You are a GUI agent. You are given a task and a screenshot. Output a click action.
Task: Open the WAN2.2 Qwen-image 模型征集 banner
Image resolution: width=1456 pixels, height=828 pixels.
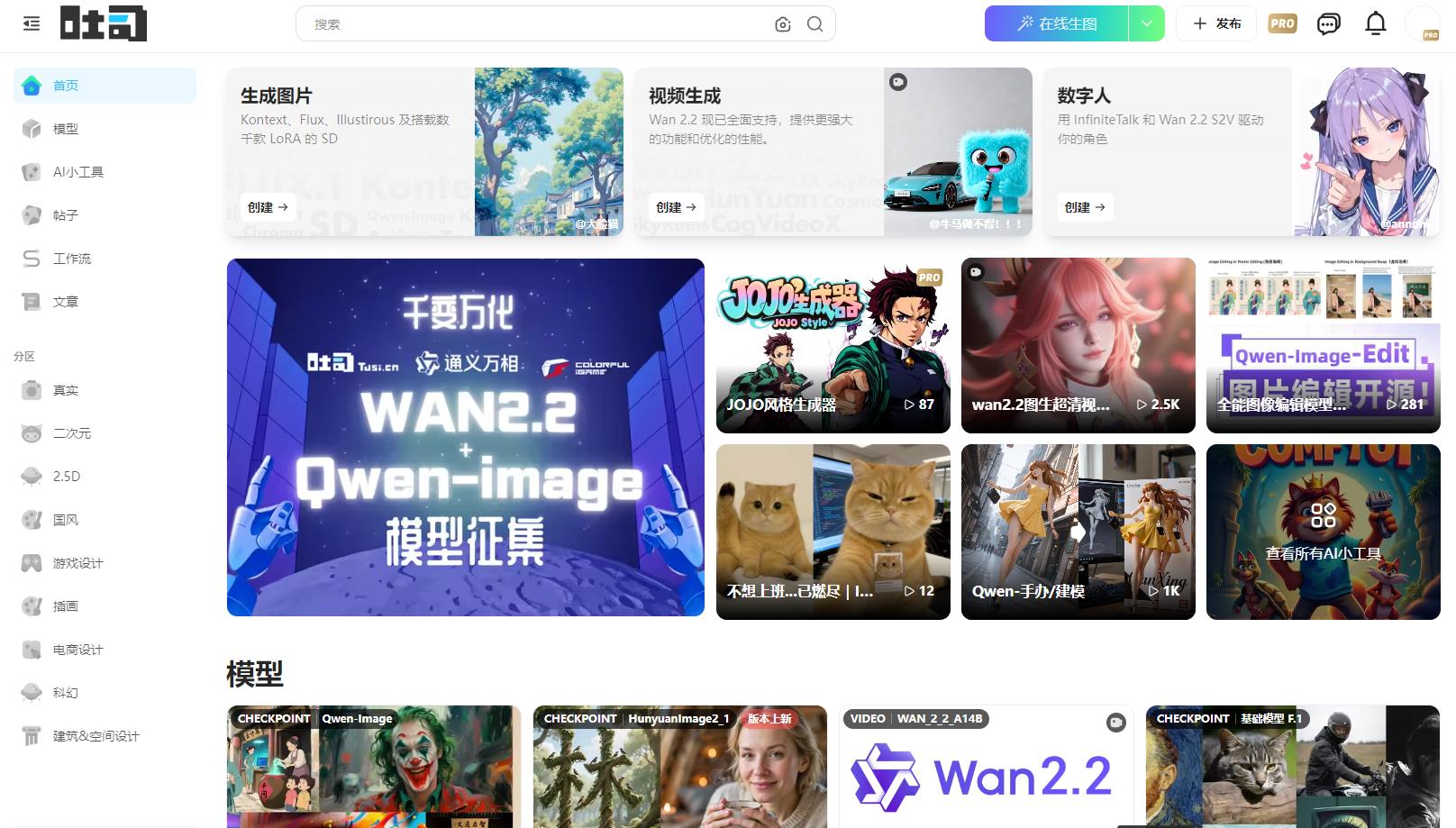coord(465,437)
